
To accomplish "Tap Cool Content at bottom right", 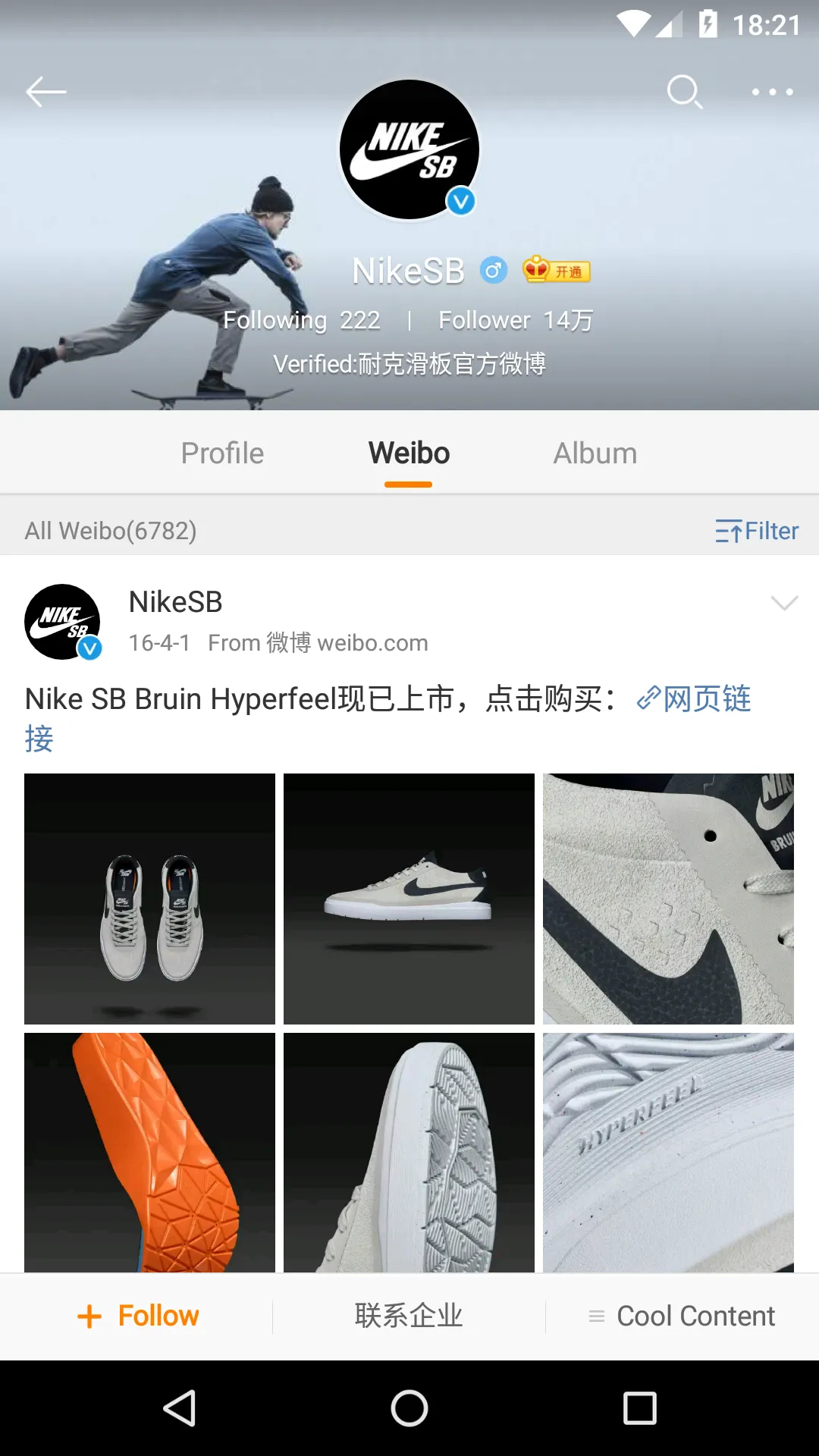I will (x=680, y=1316).
